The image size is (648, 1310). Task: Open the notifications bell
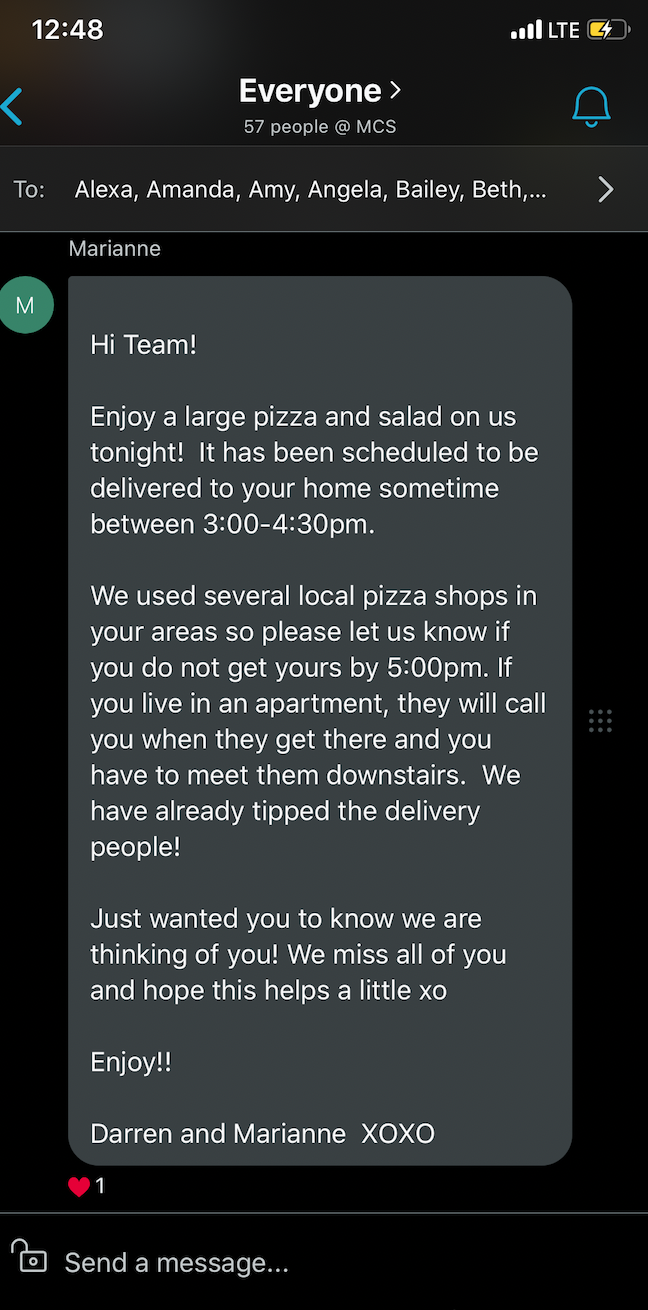coord(591,106)
